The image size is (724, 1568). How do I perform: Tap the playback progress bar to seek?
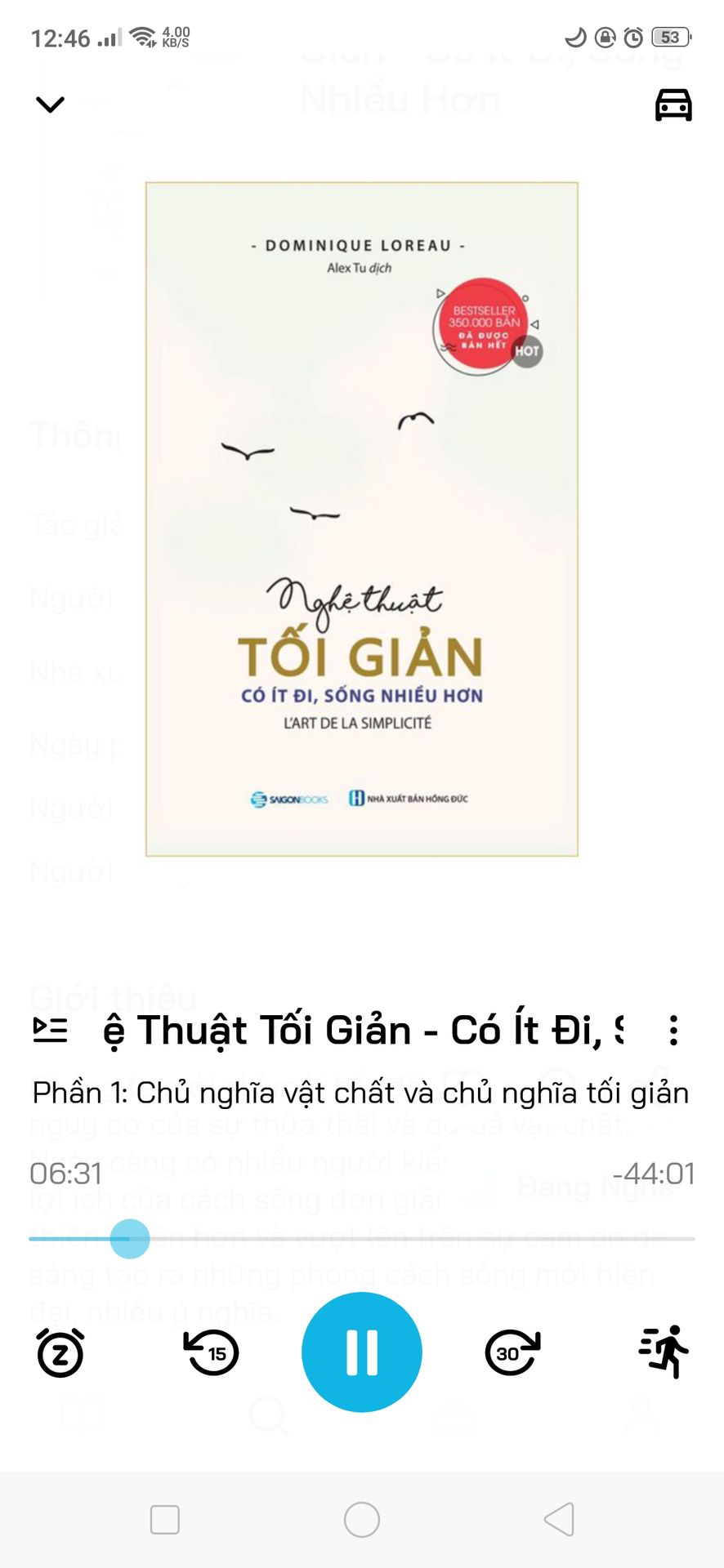click(409, 1239)
